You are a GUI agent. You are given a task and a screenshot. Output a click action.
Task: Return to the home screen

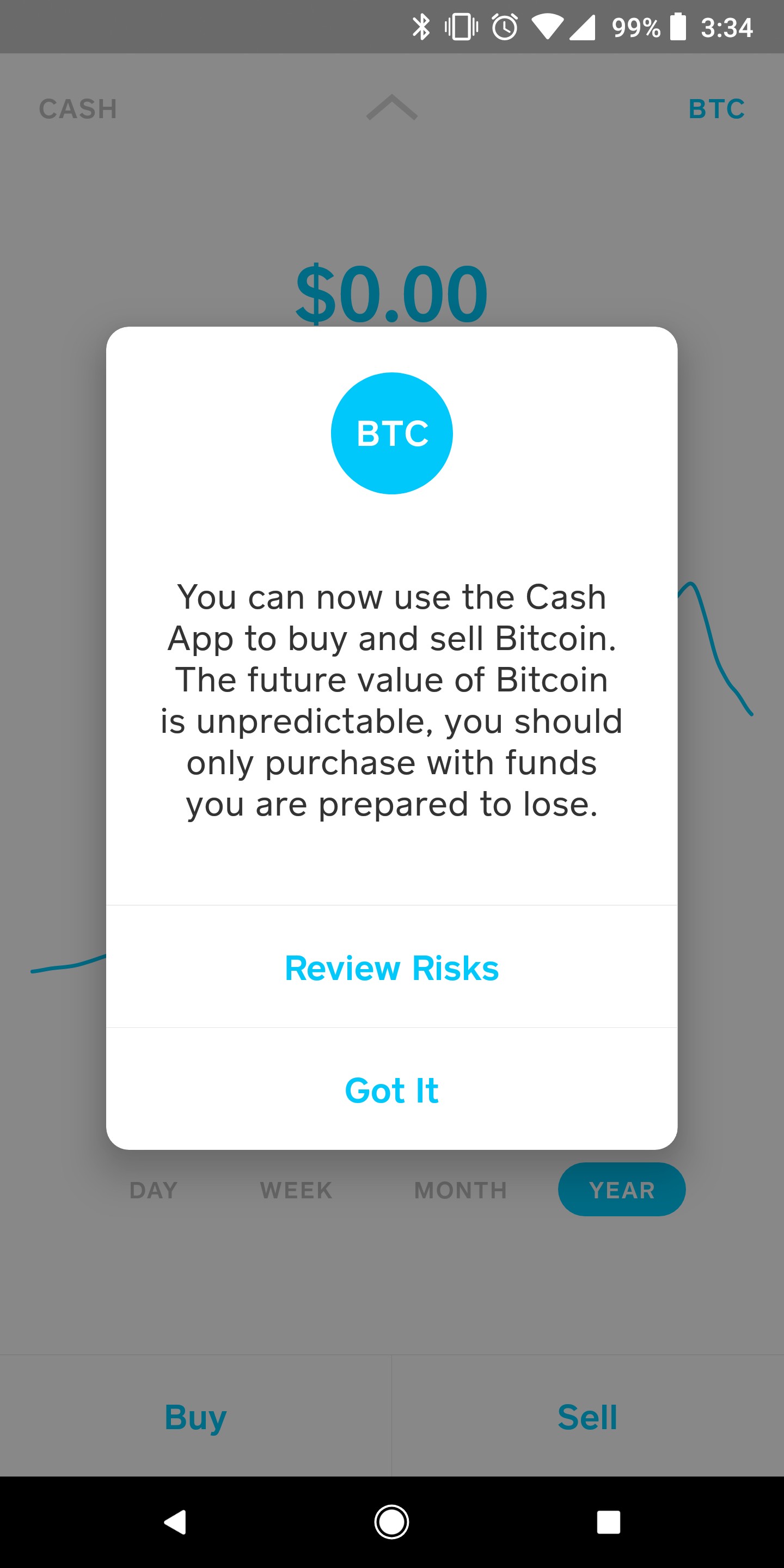(391, 1522)
